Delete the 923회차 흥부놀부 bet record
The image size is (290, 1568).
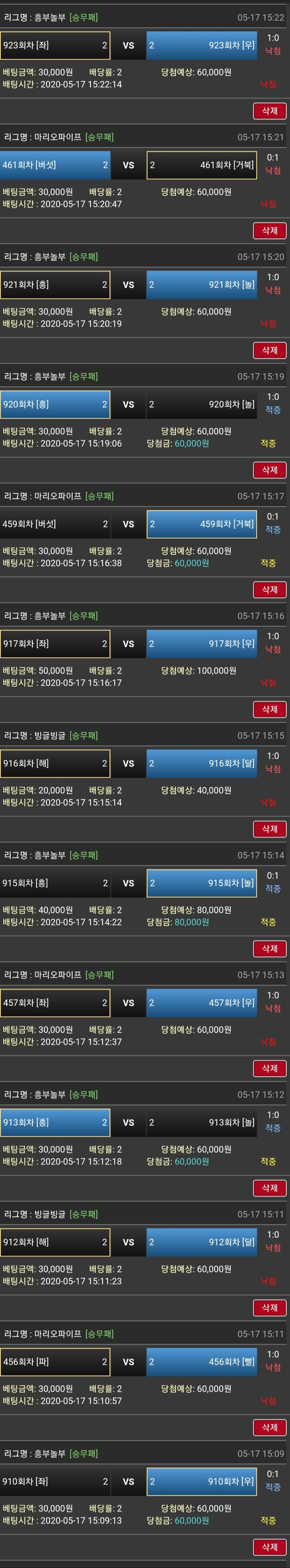[269, 111]
